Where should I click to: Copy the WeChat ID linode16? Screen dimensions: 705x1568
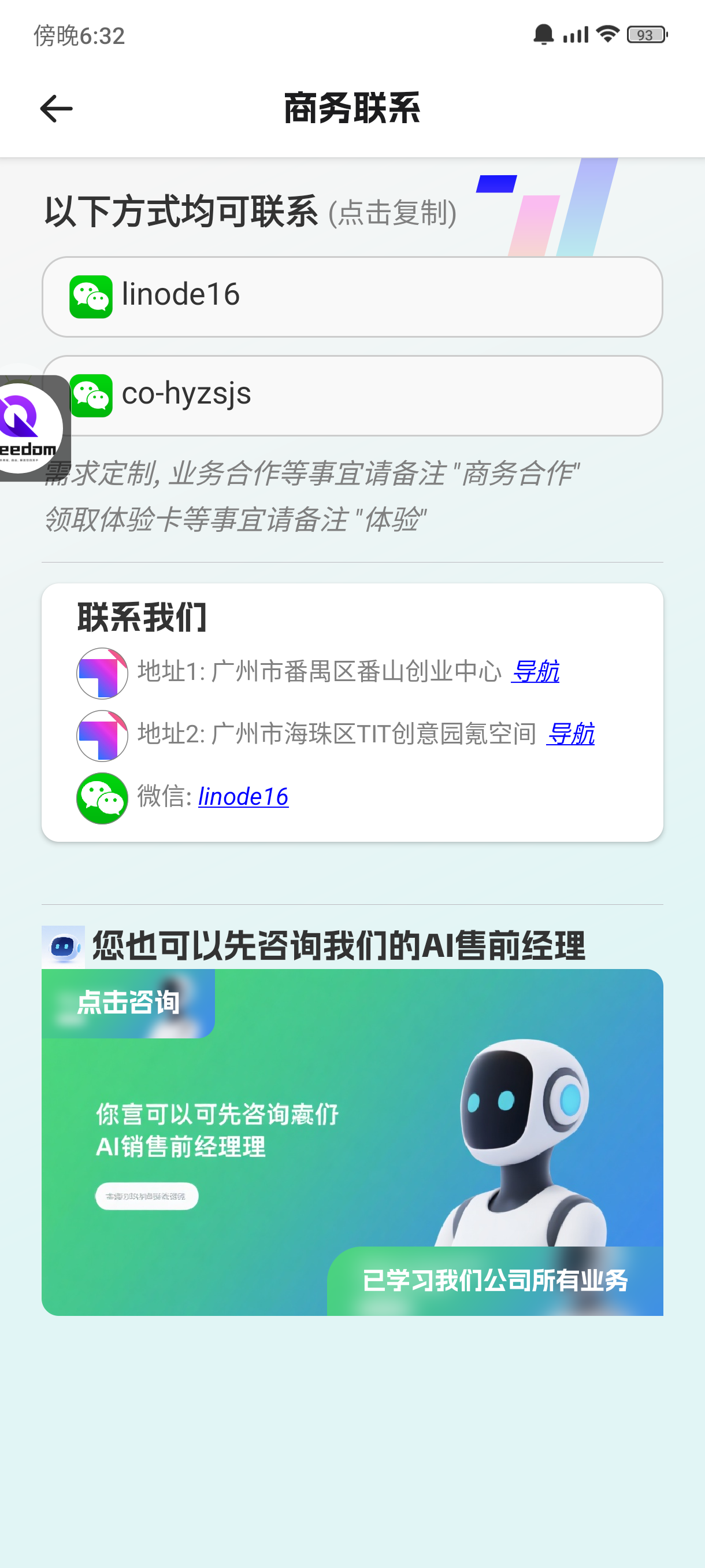[x=351, y=297]
